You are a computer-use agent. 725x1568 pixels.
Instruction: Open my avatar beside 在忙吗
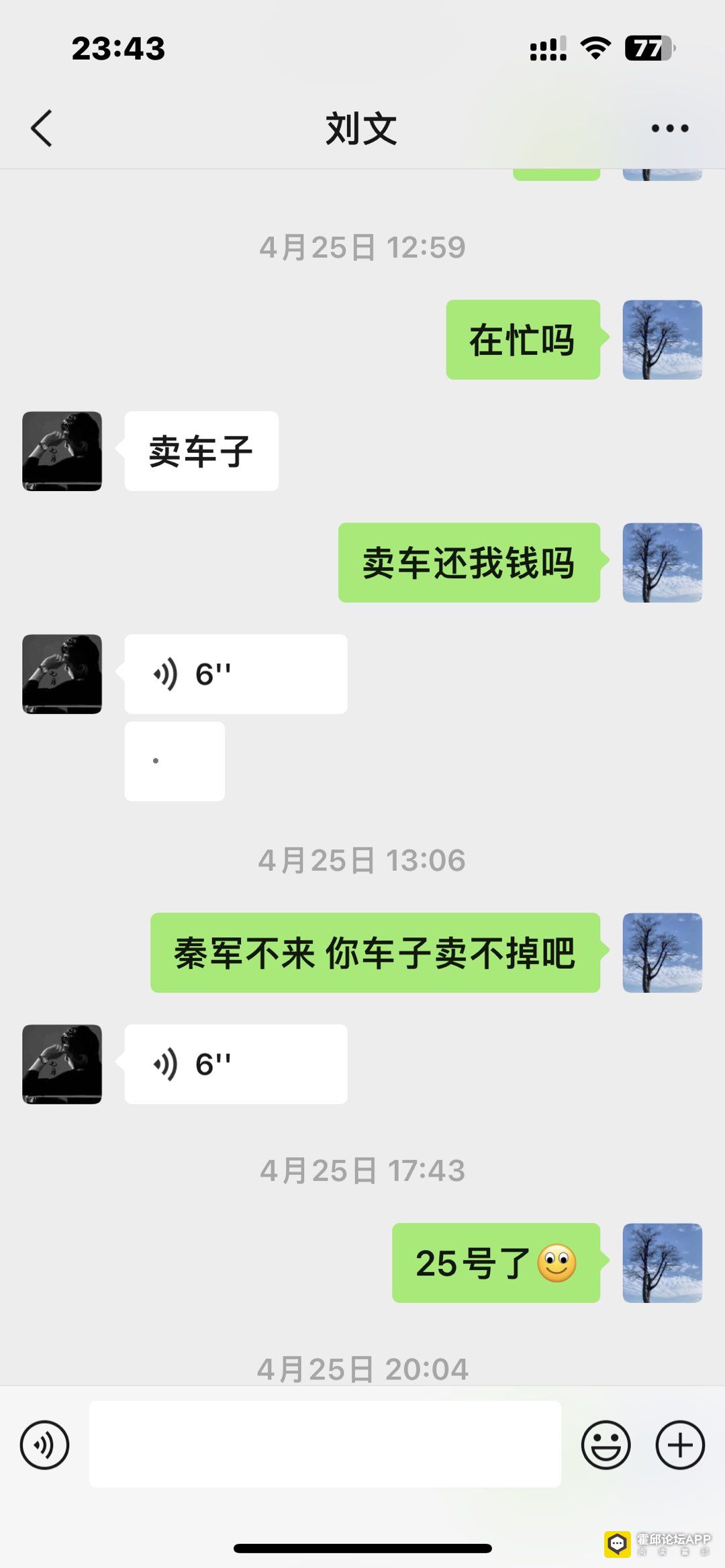[662, 339]
